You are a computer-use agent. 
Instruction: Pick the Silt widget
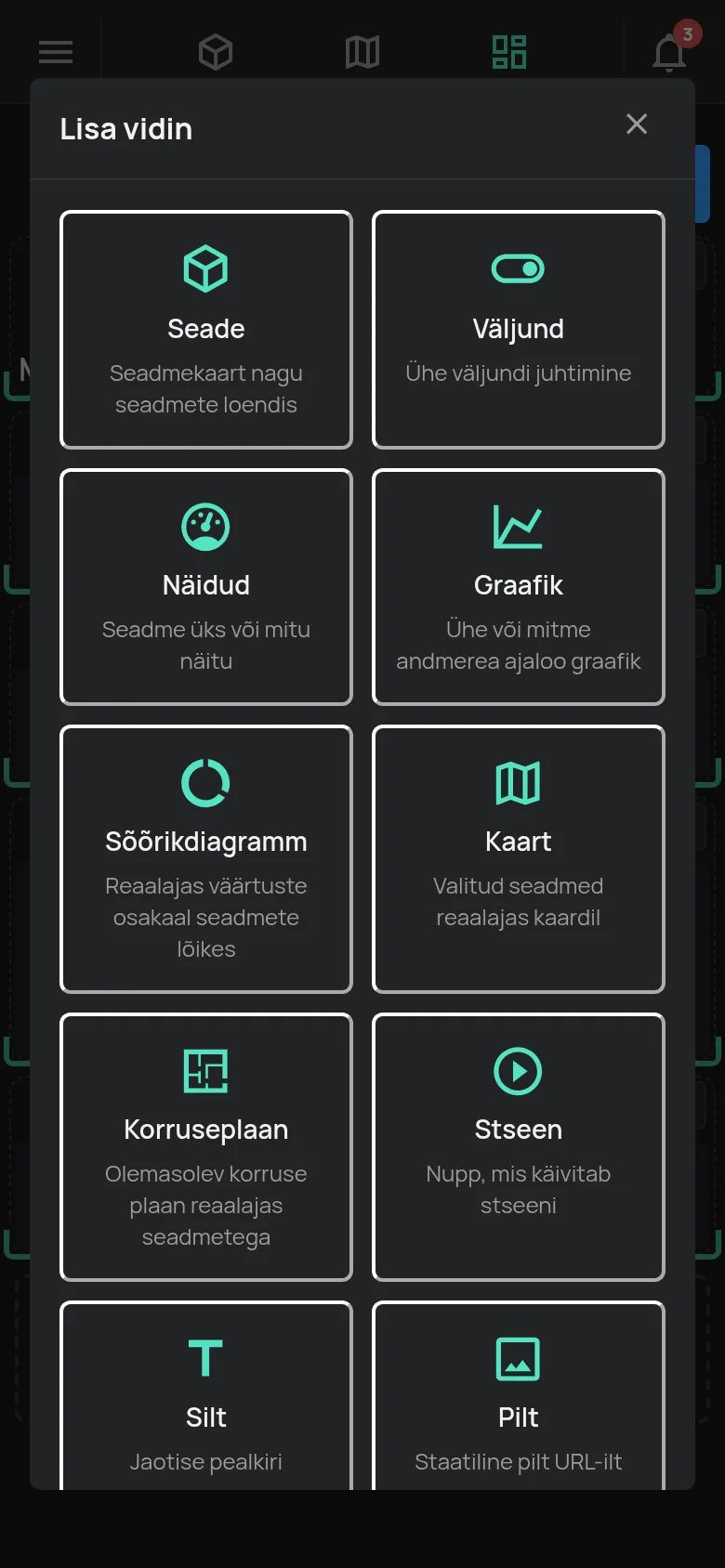pos(206,1396)
